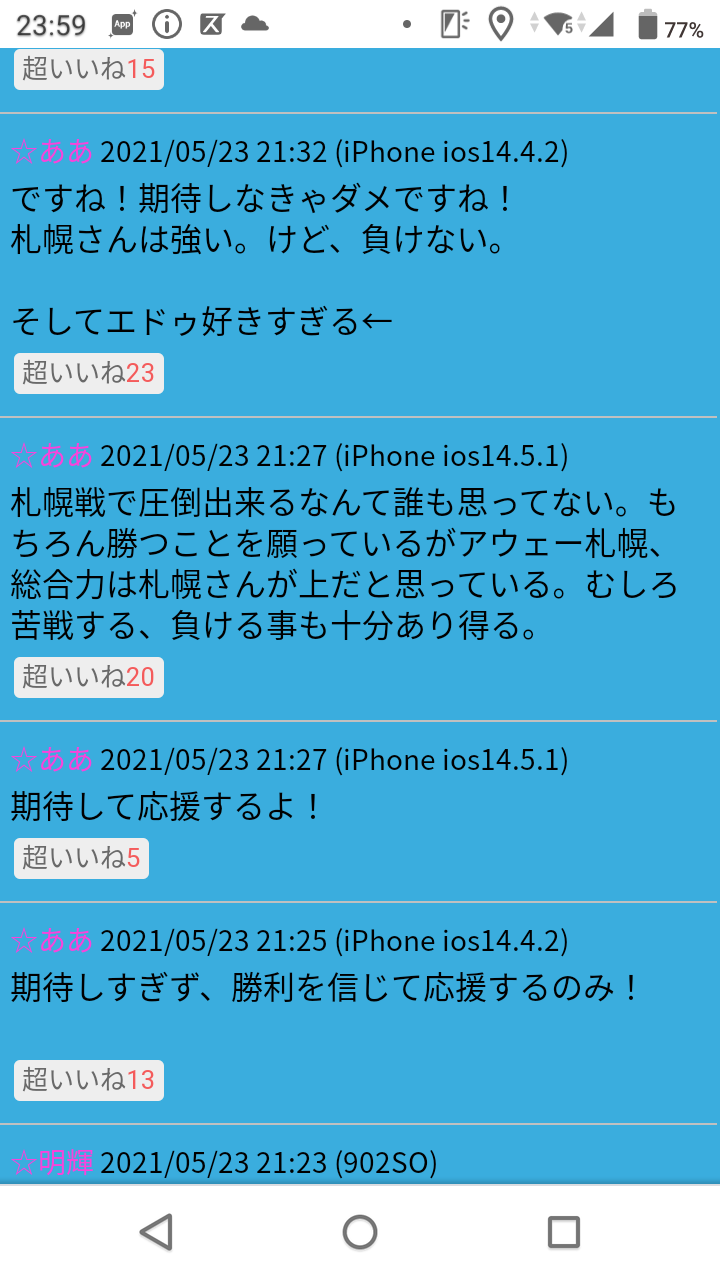The image size is (720, 1280).
Task: Go back with the system back button
Action: 156,1232
